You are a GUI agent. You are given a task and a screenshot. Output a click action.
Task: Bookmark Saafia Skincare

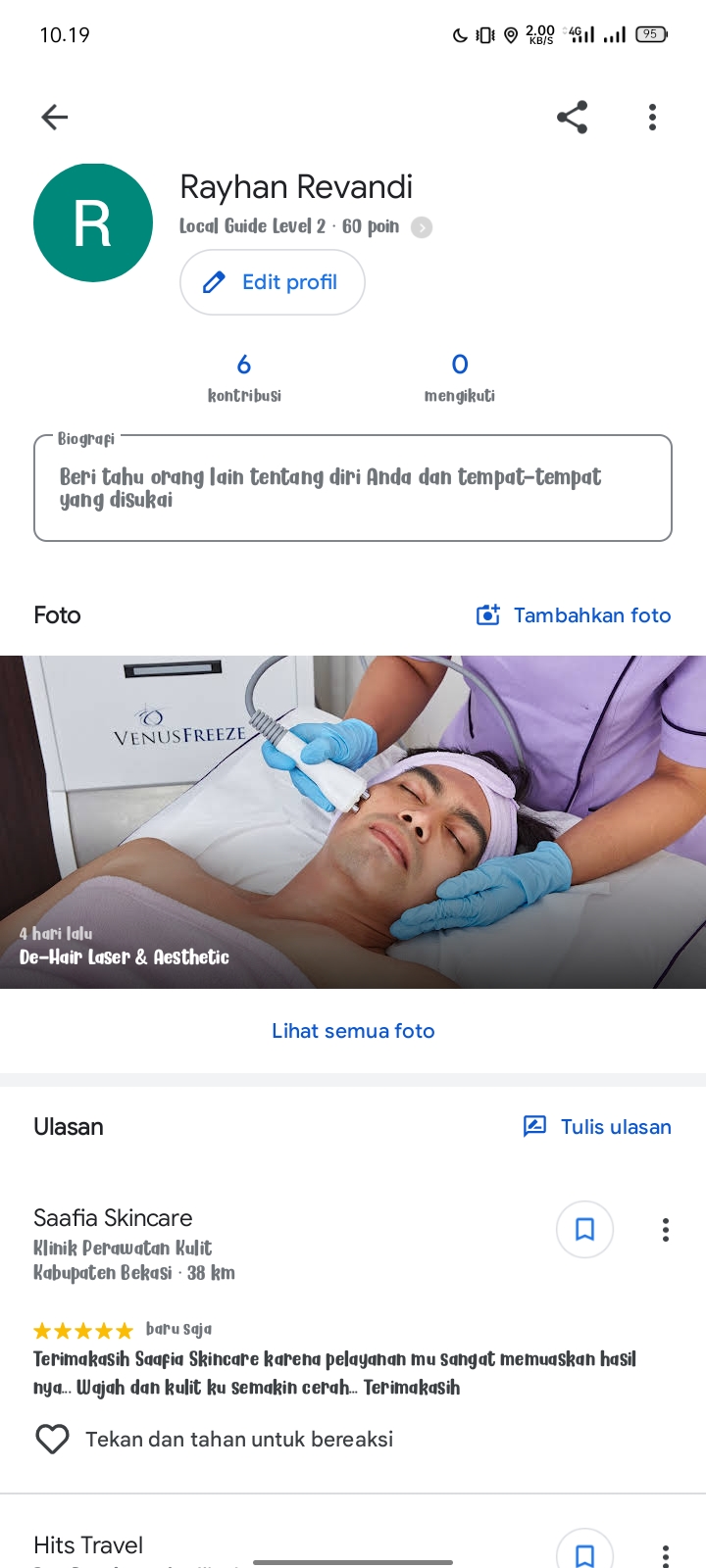(584, 1229)
